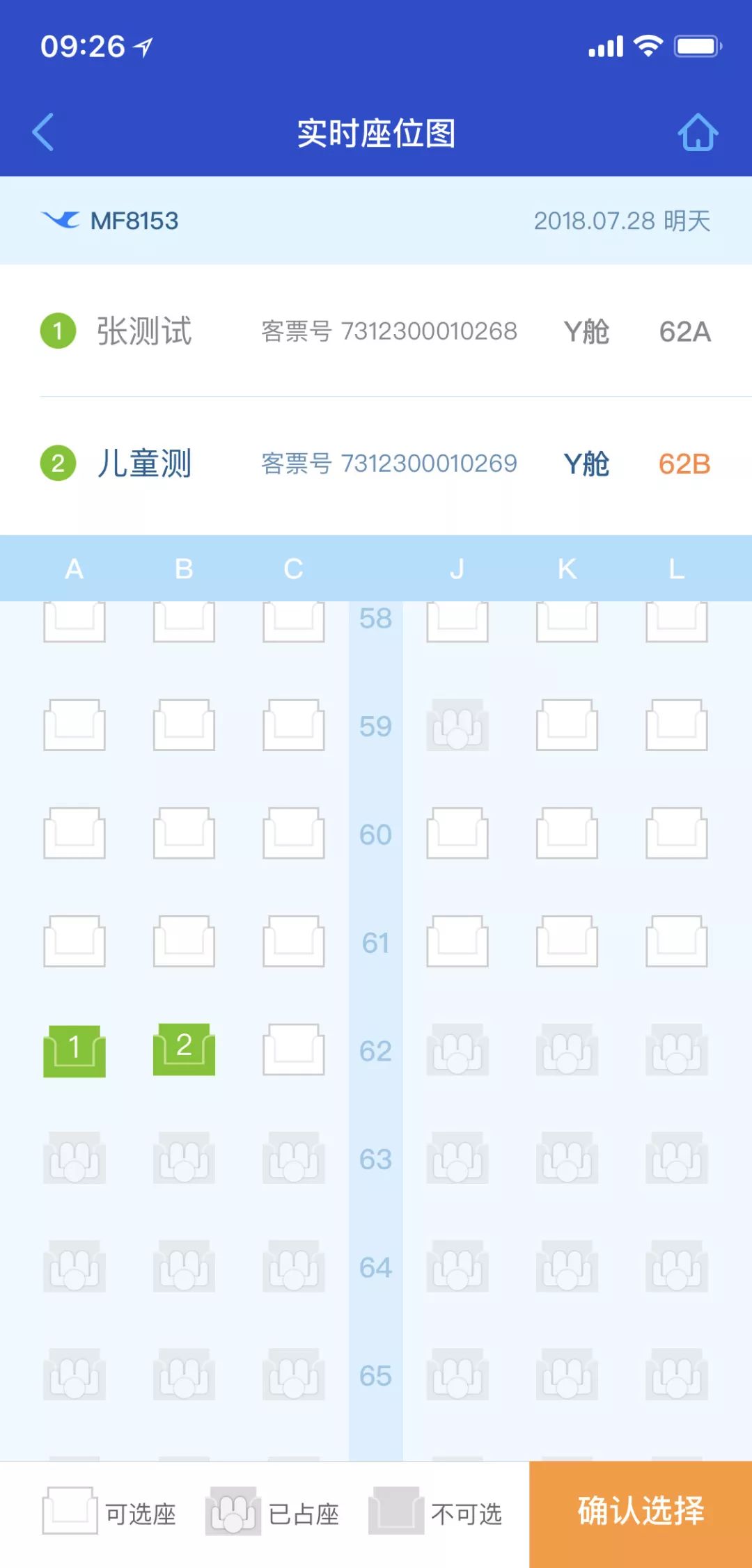Tap selected seat 62A marked 1

click(75, 1050)
